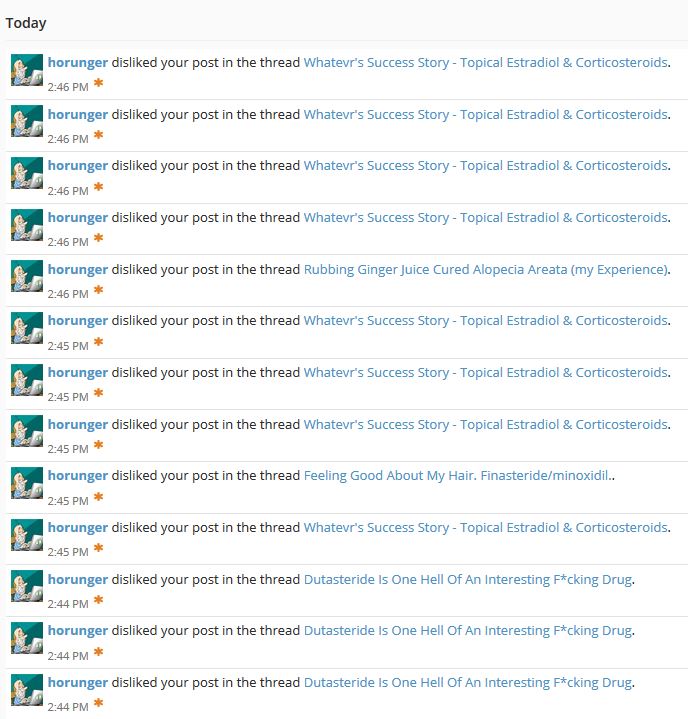
Task: Open horunger's profile from the Ginger Juice alert
Action: (x=77, y=269)
